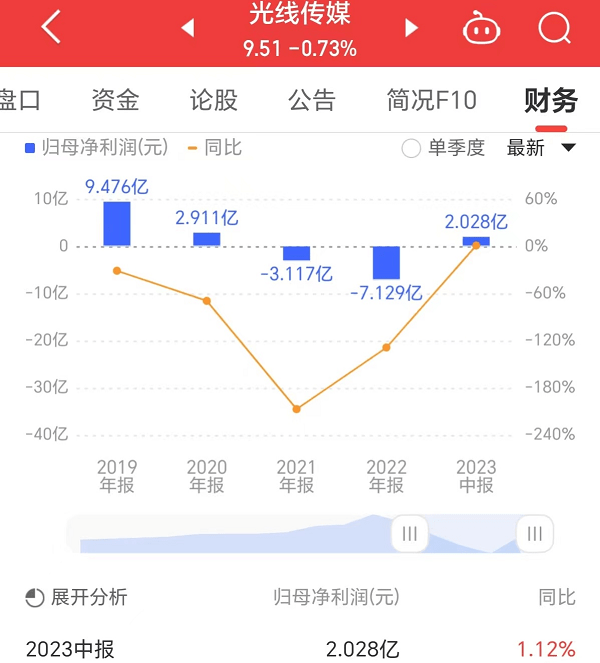
Task: Open the 最新 dropdown
Action: 541,148
